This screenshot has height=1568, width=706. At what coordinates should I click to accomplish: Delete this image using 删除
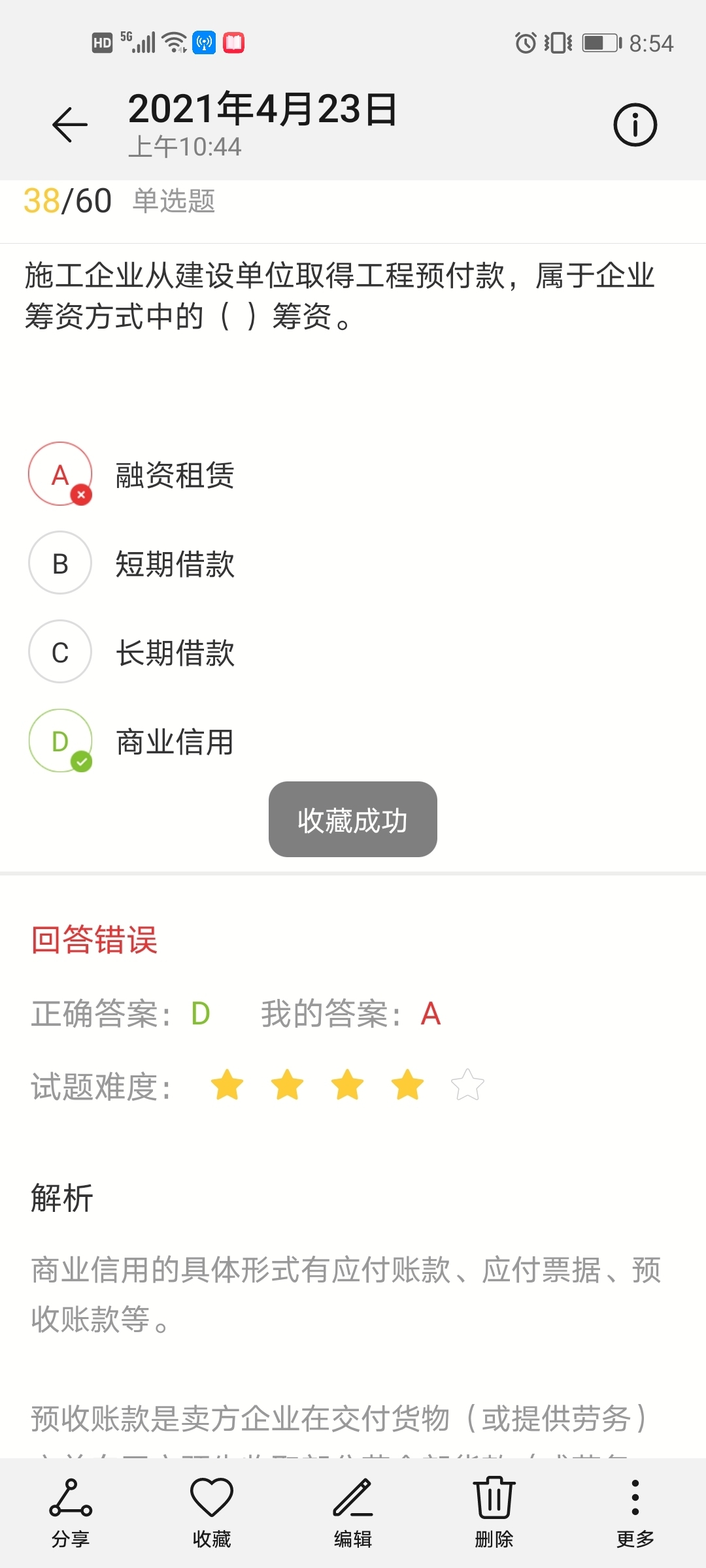494,1512
